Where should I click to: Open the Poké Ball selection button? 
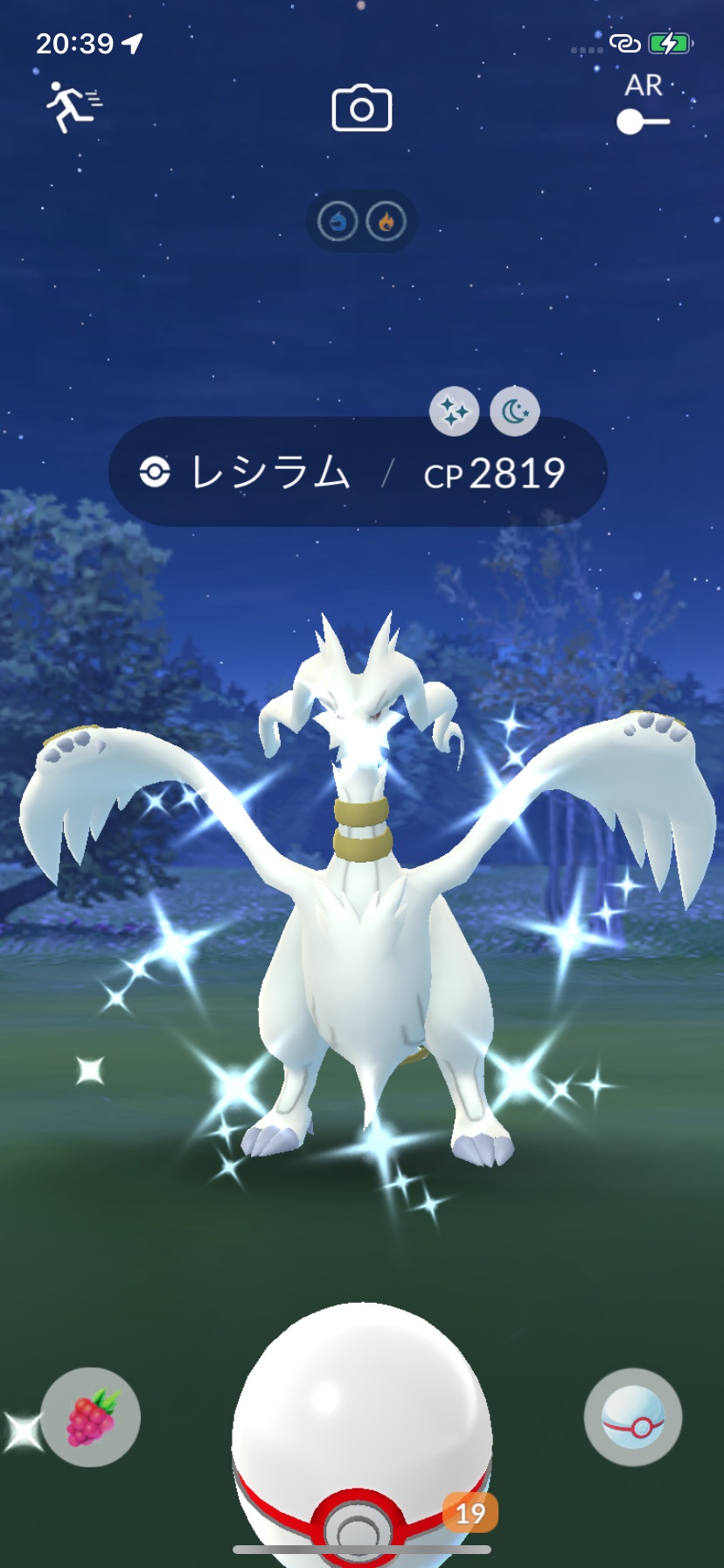click(632, 1417)
